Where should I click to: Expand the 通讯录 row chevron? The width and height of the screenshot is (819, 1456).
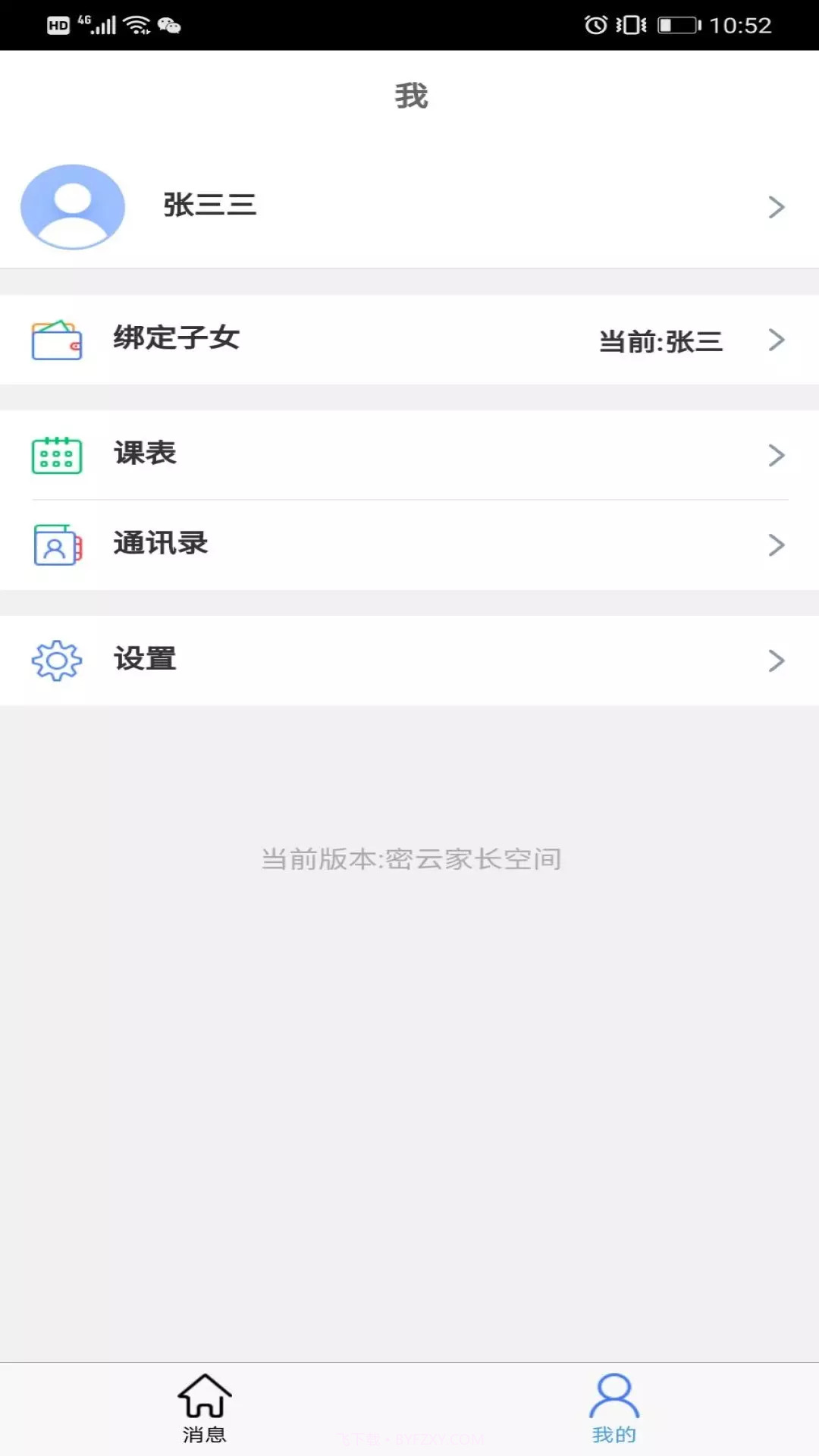click(775, 544)
